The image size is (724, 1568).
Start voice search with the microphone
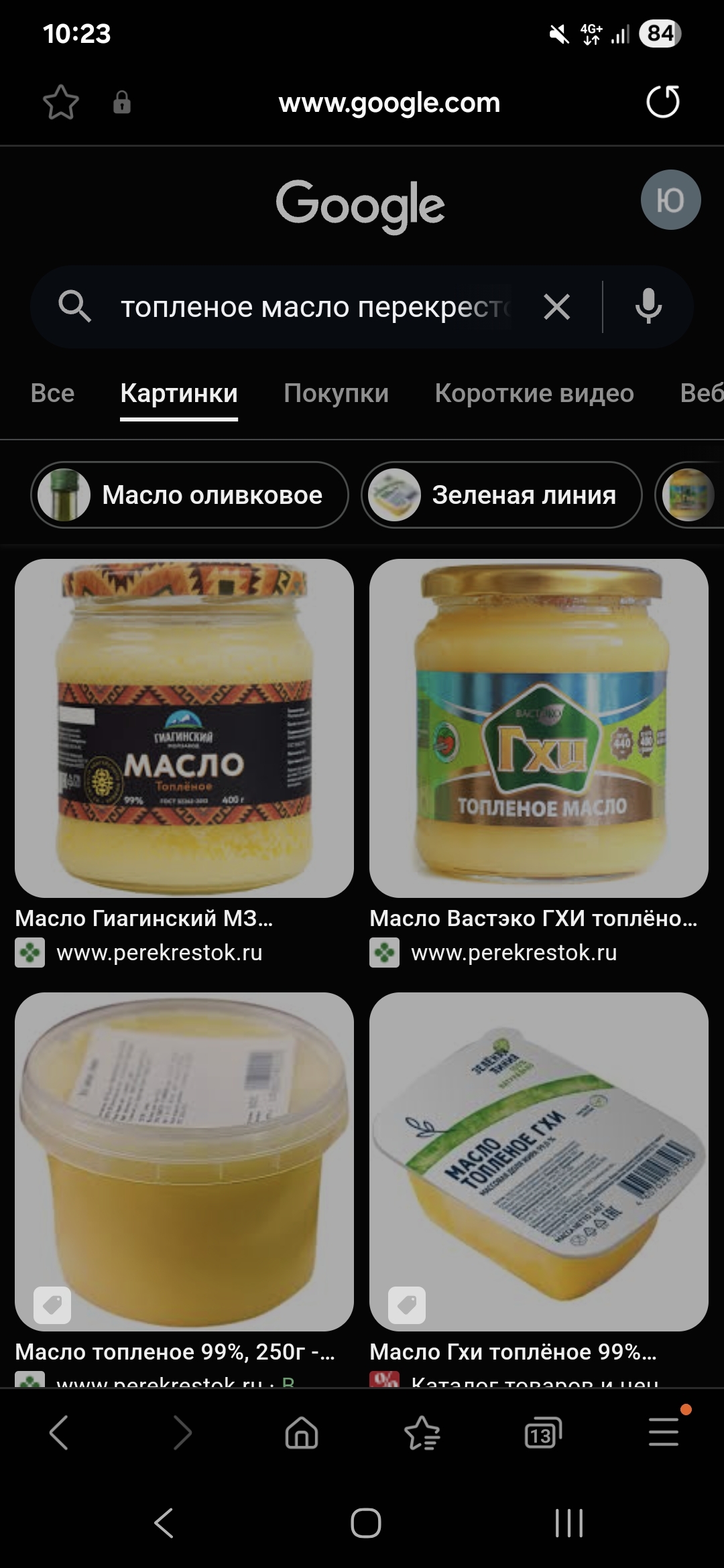click(648, 307)
